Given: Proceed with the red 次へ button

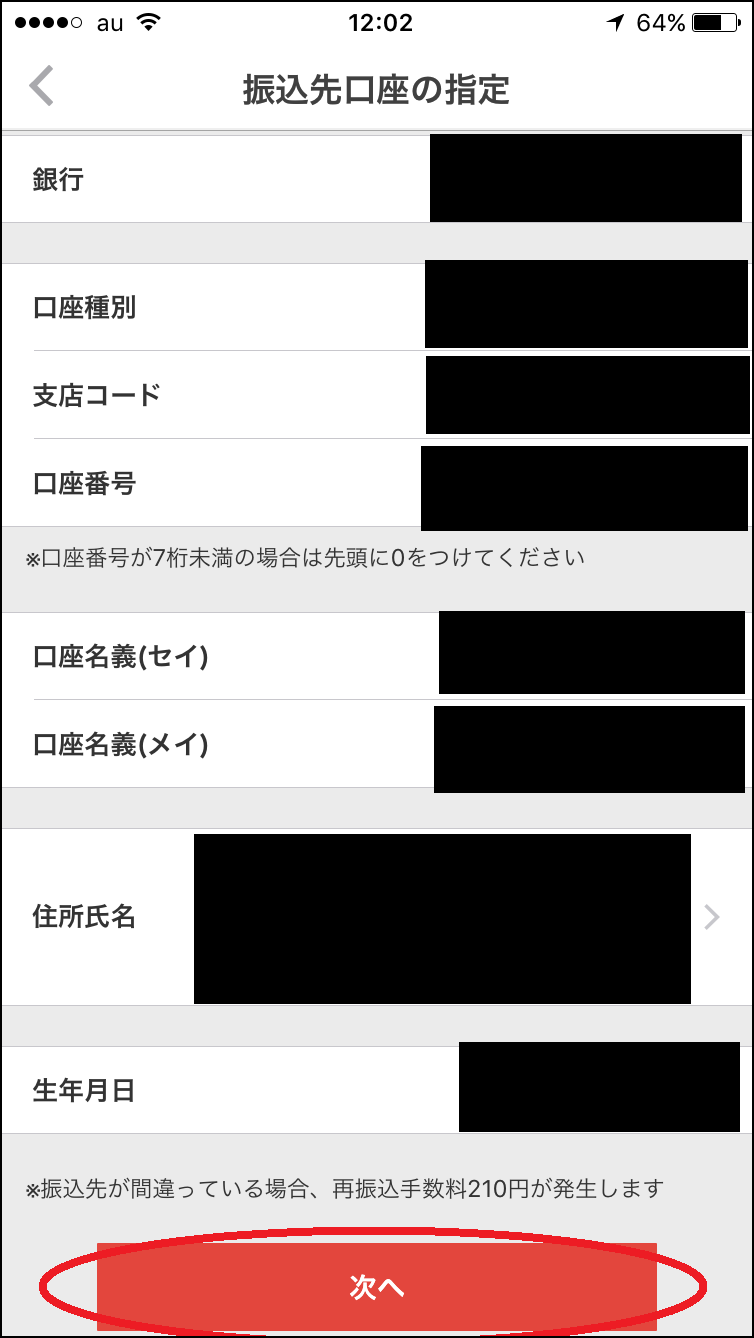Looking at the screenshot, I should pos(377,1287).
